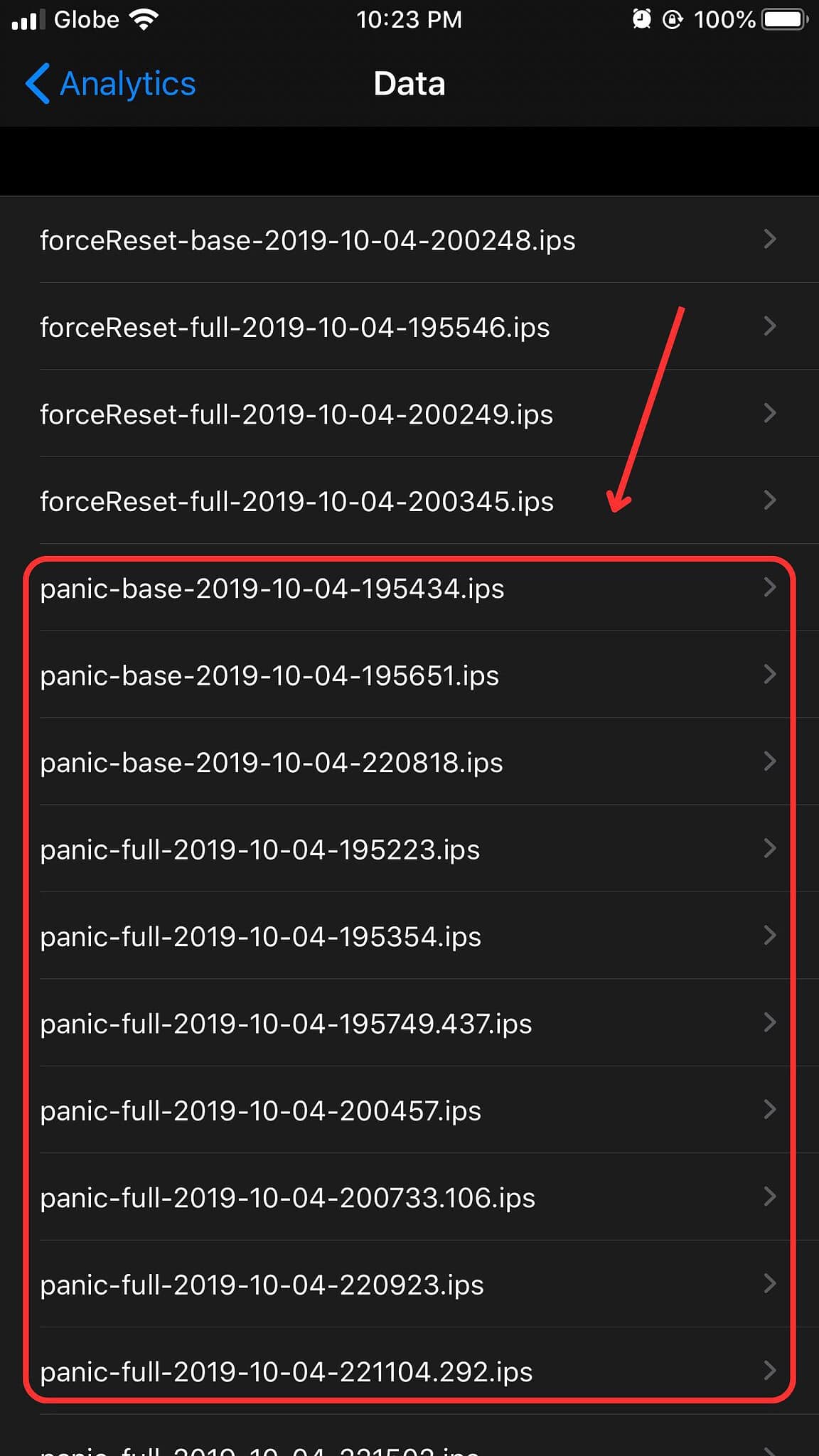Screen dimensions: 819x1456
Task: Open forceReset-full-2019-10-04-195546.ips
Action: (294, 328)
